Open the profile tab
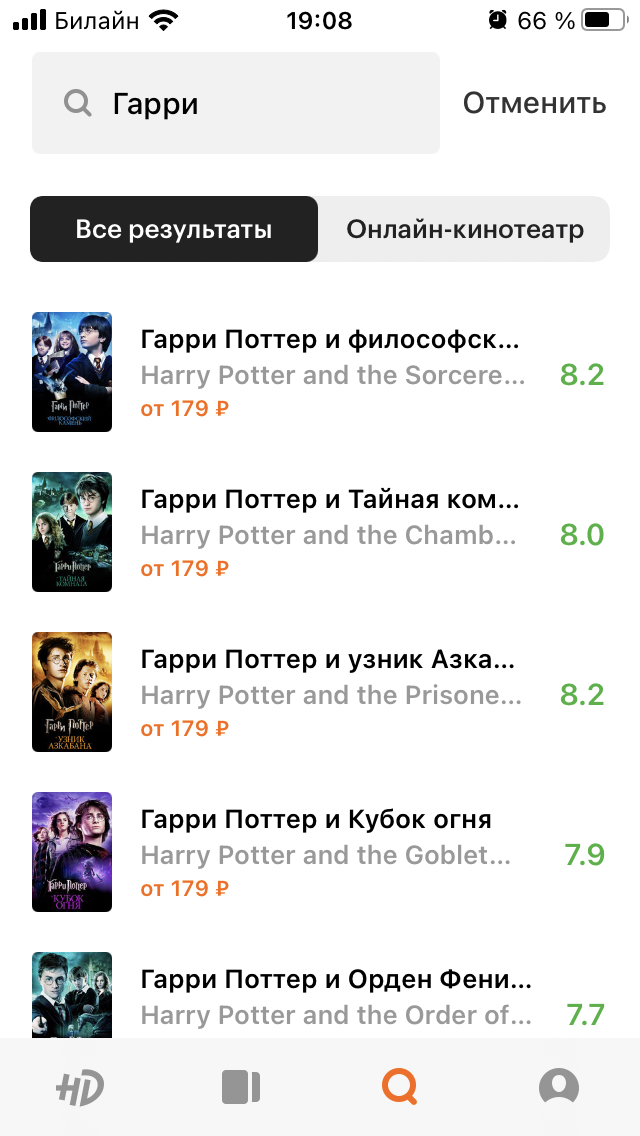 [x=559, y=1087]
